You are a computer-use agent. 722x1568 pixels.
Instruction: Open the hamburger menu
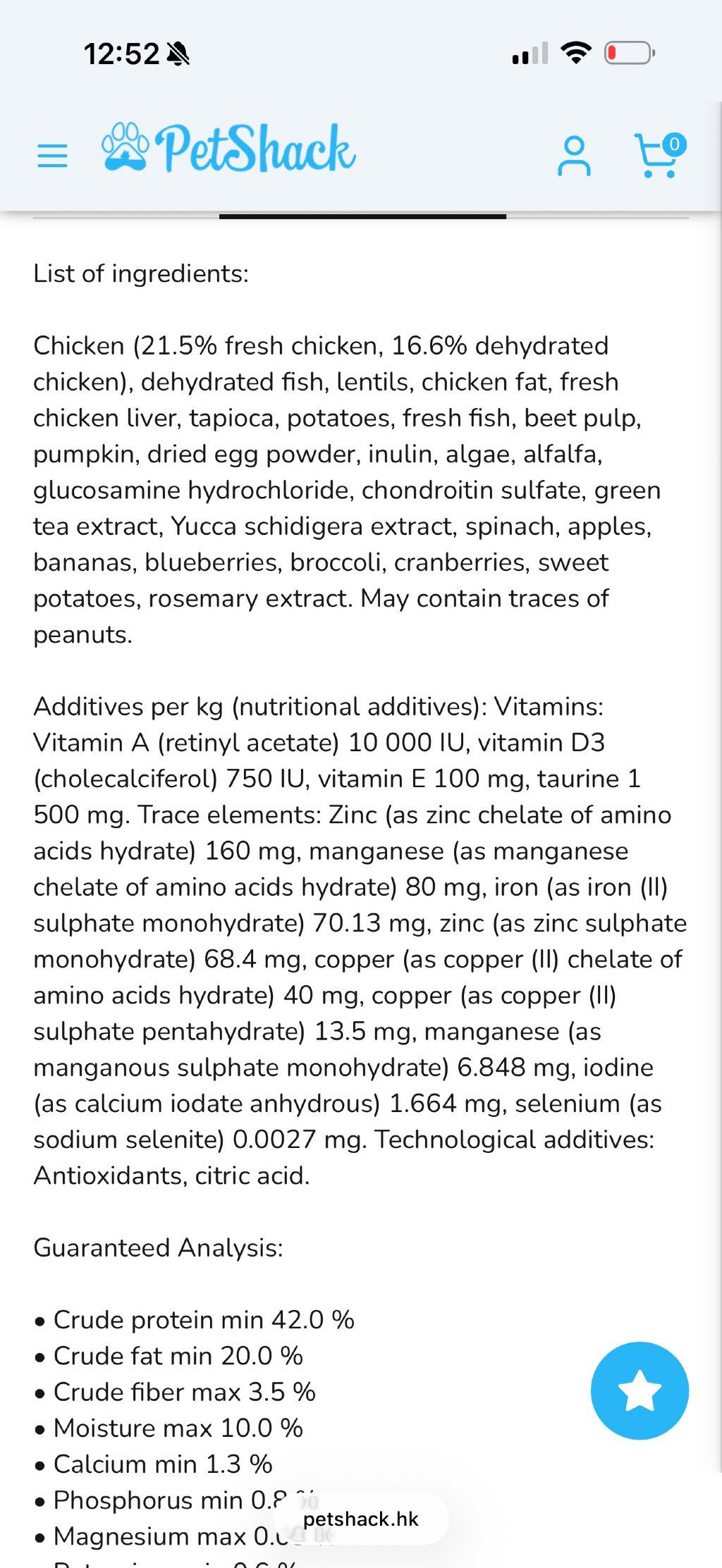click(52, 156)
